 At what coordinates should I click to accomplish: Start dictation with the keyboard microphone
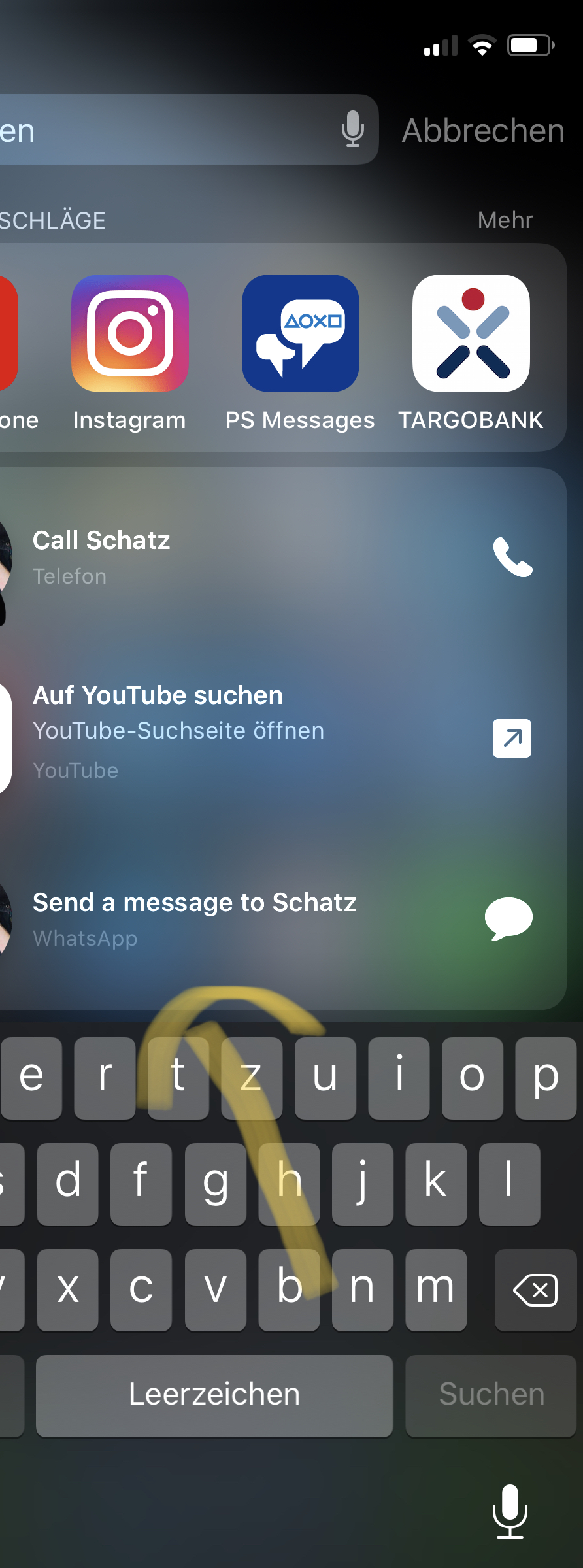point(510,1510)
